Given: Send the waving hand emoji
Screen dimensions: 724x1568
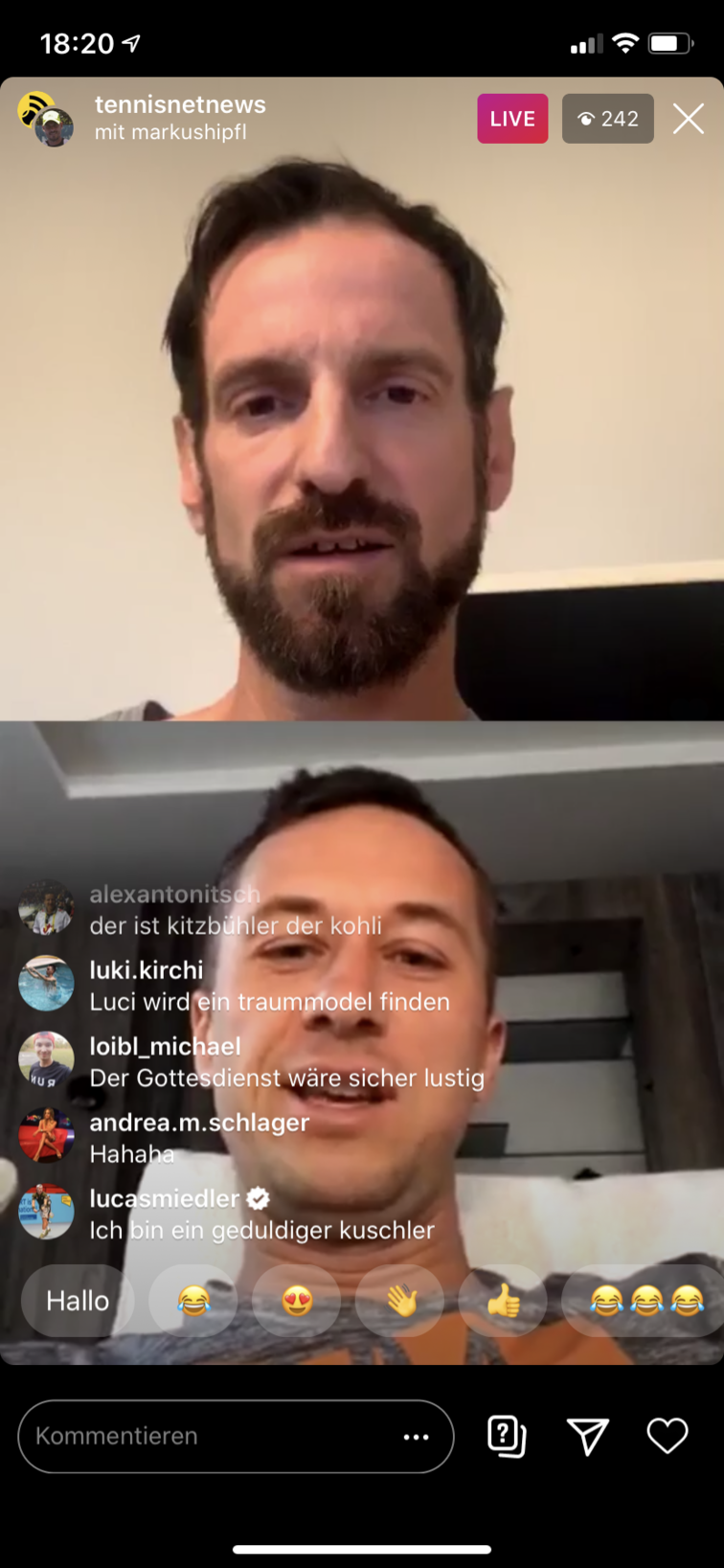Looking at the screenshot, I should tap(399, 1301).
